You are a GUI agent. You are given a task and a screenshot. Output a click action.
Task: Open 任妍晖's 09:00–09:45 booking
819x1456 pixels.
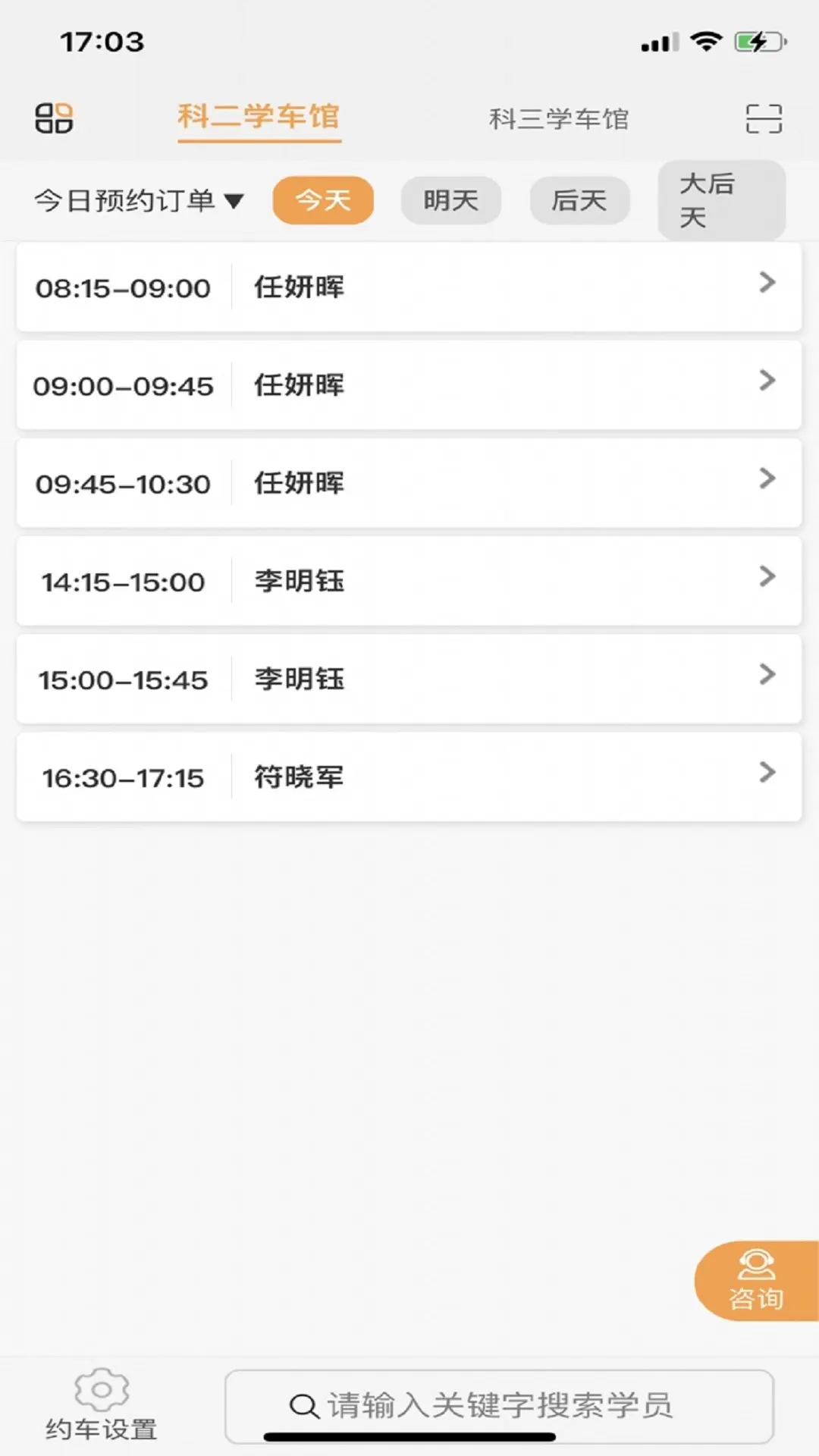point(409,385)
